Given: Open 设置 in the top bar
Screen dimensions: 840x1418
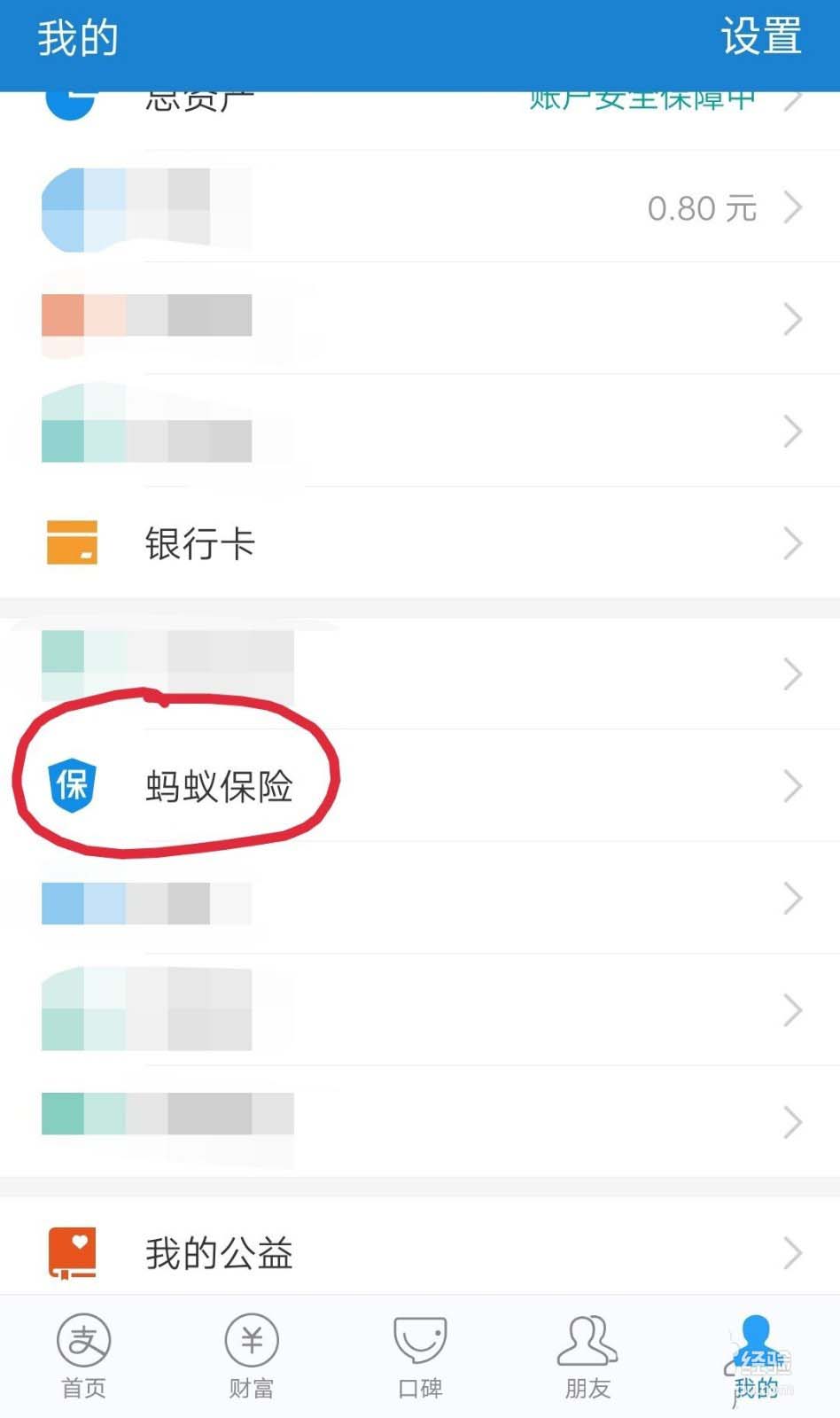Looking at the screenshot, I should pyautogui.click(x=760, y=37).
